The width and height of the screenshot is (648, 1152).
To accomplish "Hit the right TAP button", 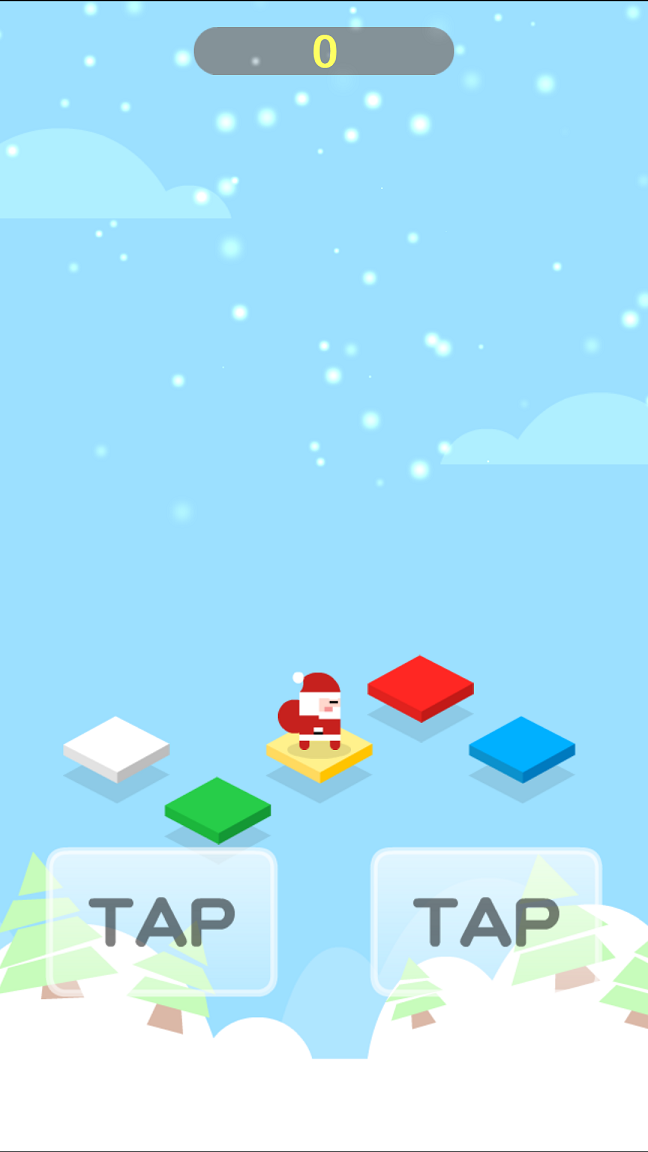I will [x=486, y=921].
